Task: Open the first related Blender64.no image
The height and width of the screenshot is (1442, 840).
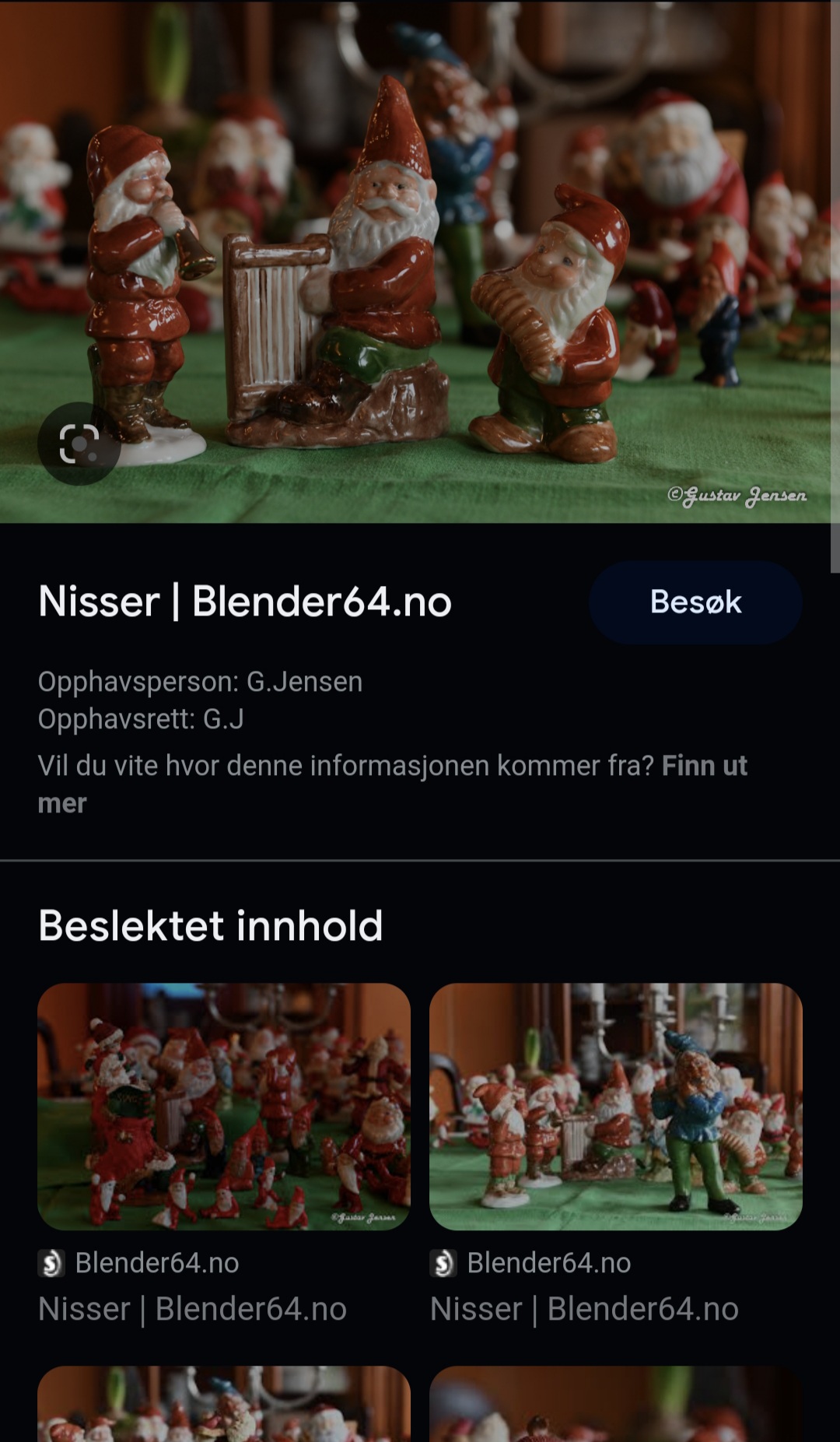Action: [224, 1107]
